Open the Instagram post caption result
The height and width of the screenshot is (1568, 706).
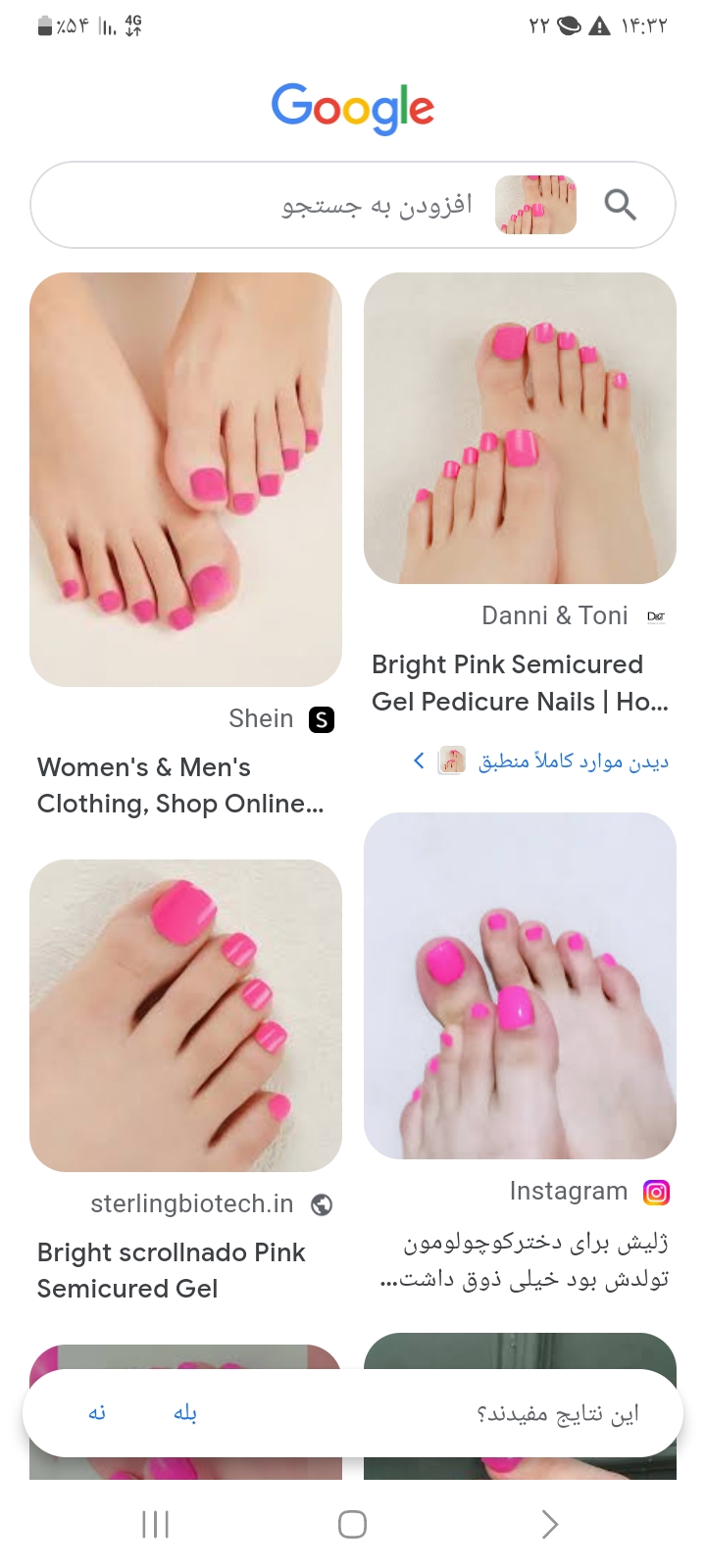(x=525, y=1261)
